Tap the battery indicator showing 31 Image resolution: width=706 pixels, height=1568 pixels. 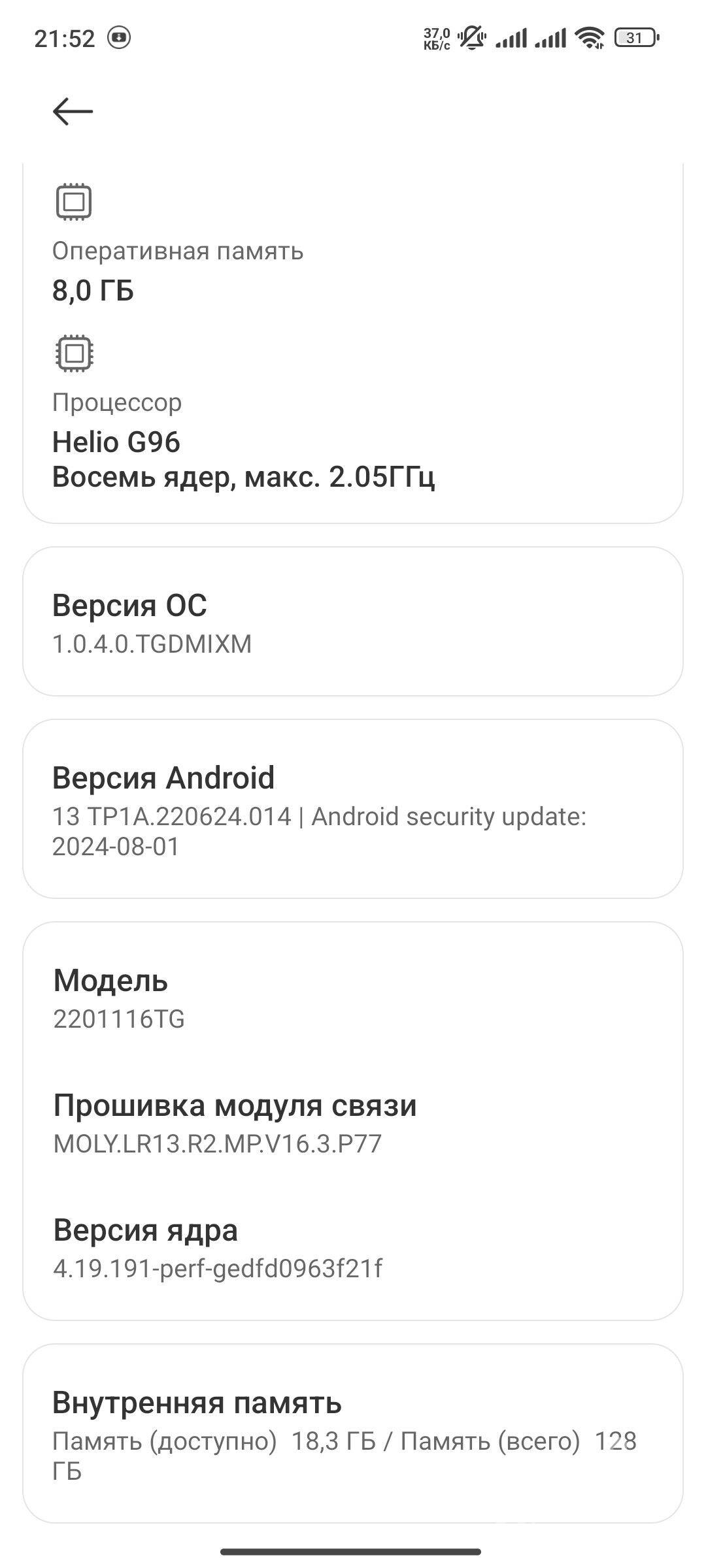point(635,38)
